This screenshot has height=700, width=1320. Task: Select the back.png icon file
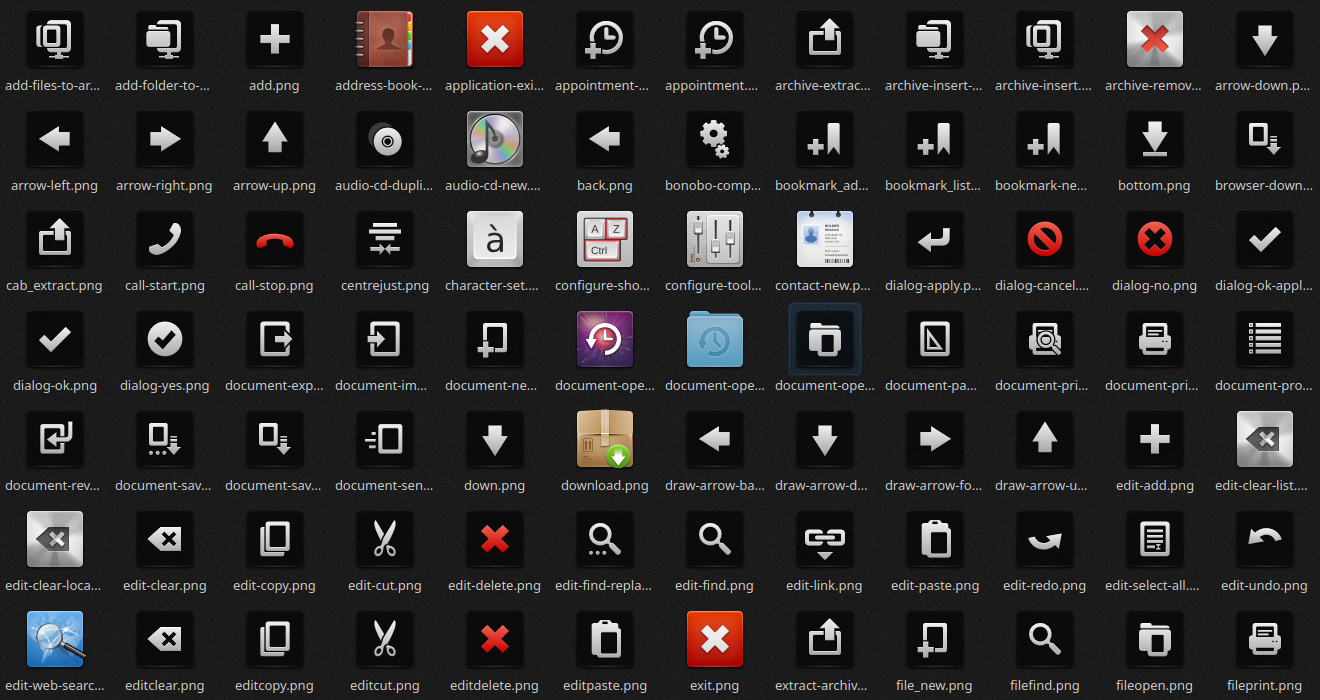pyautogui.click(x=605, y=140)
